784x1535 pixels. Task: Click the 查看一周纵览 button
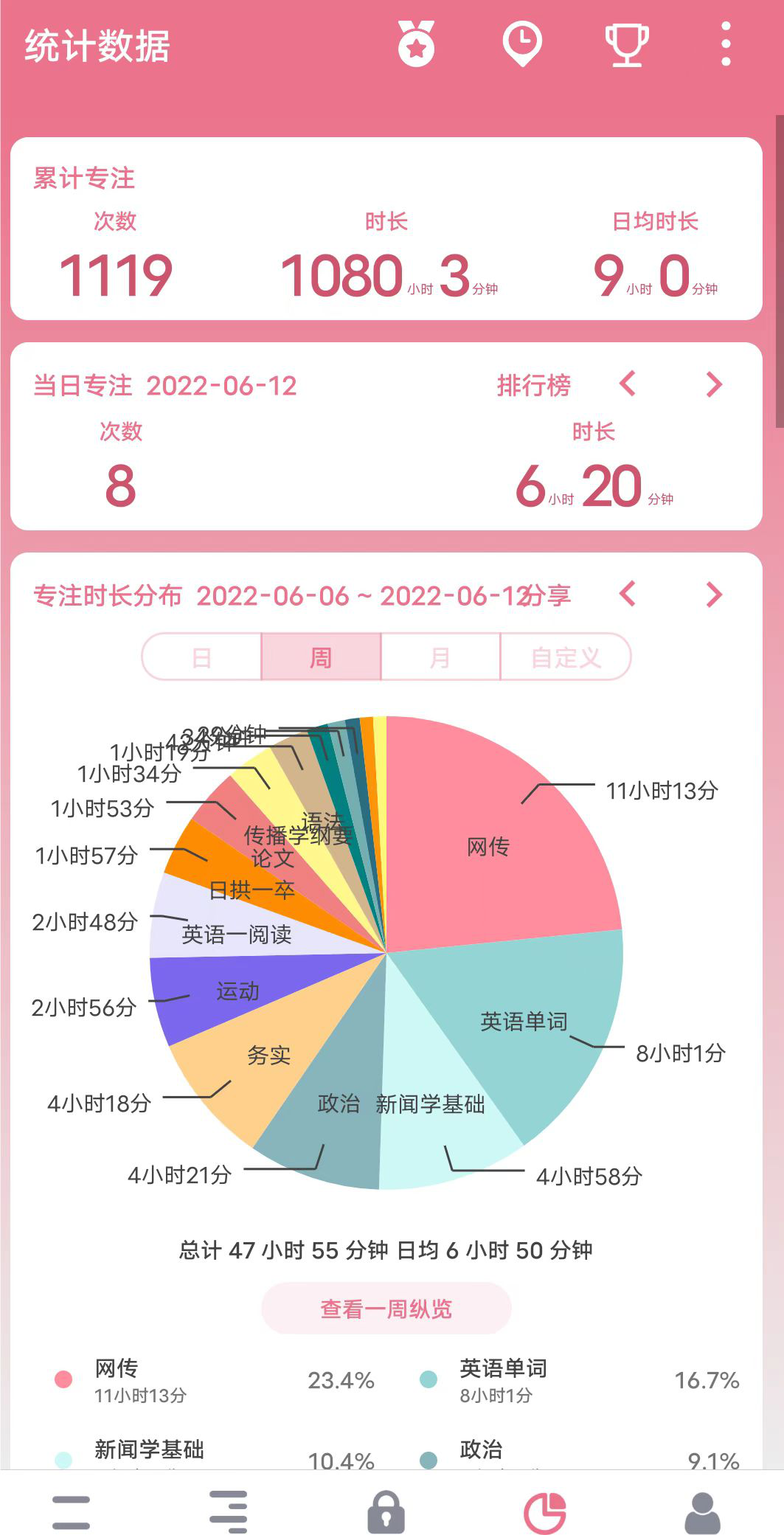pyautogui.click(x=386, y=1307)
